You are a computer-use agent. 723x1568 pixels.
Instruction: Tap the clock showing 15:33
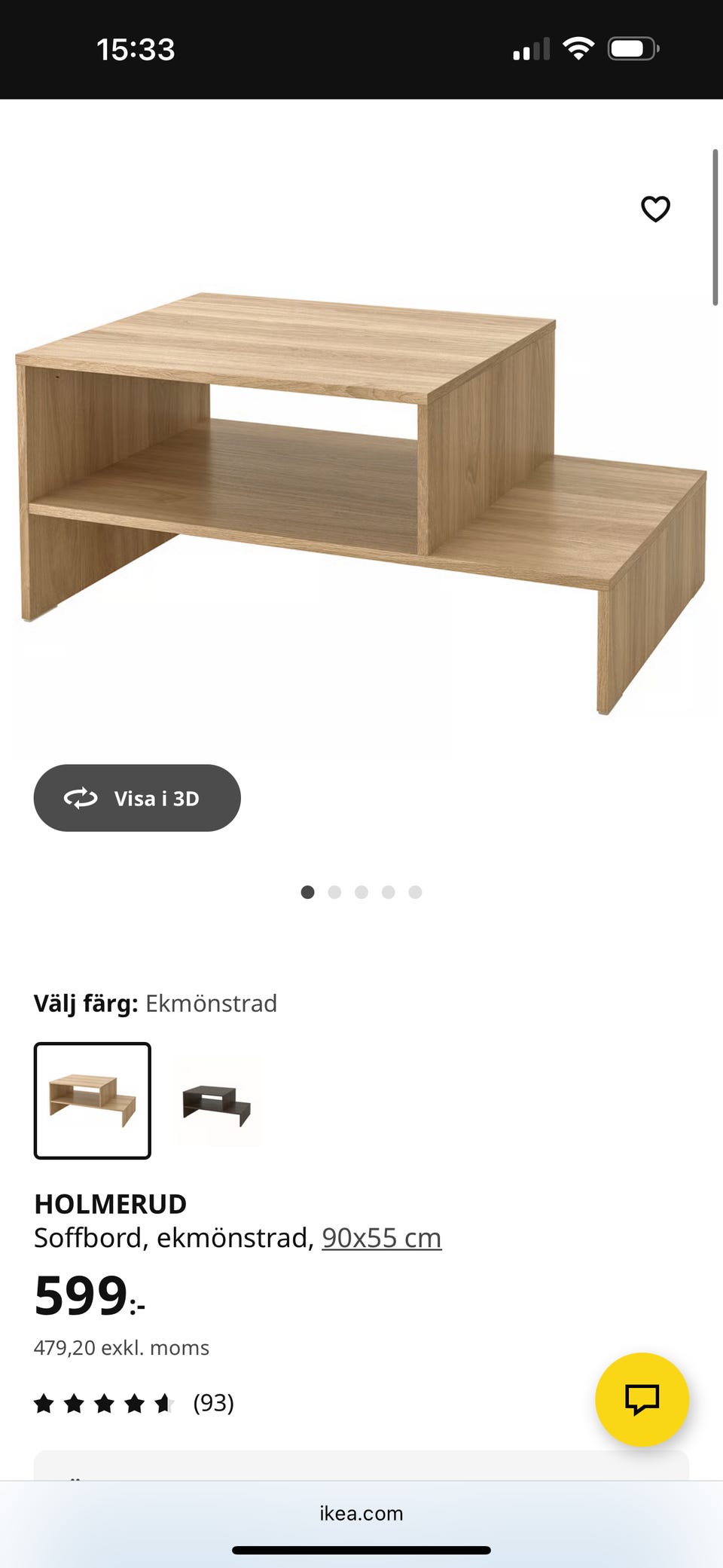pyautogui.click(x=138, y=48)
